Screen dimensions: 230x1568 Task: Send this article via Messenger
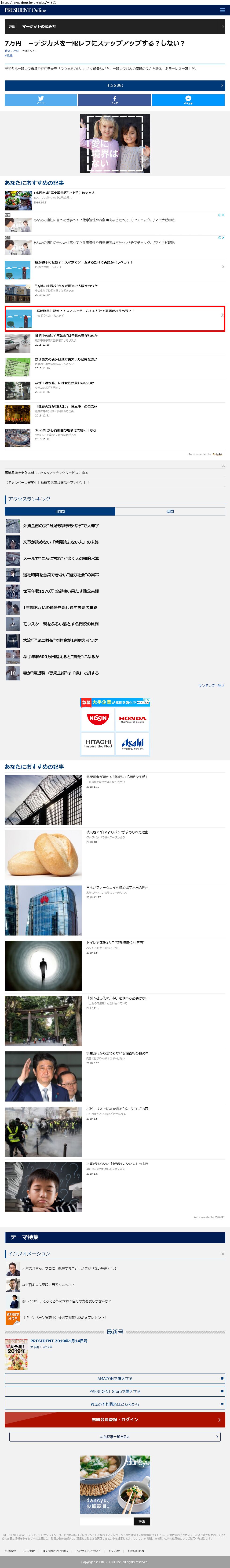tap(188, 100)
